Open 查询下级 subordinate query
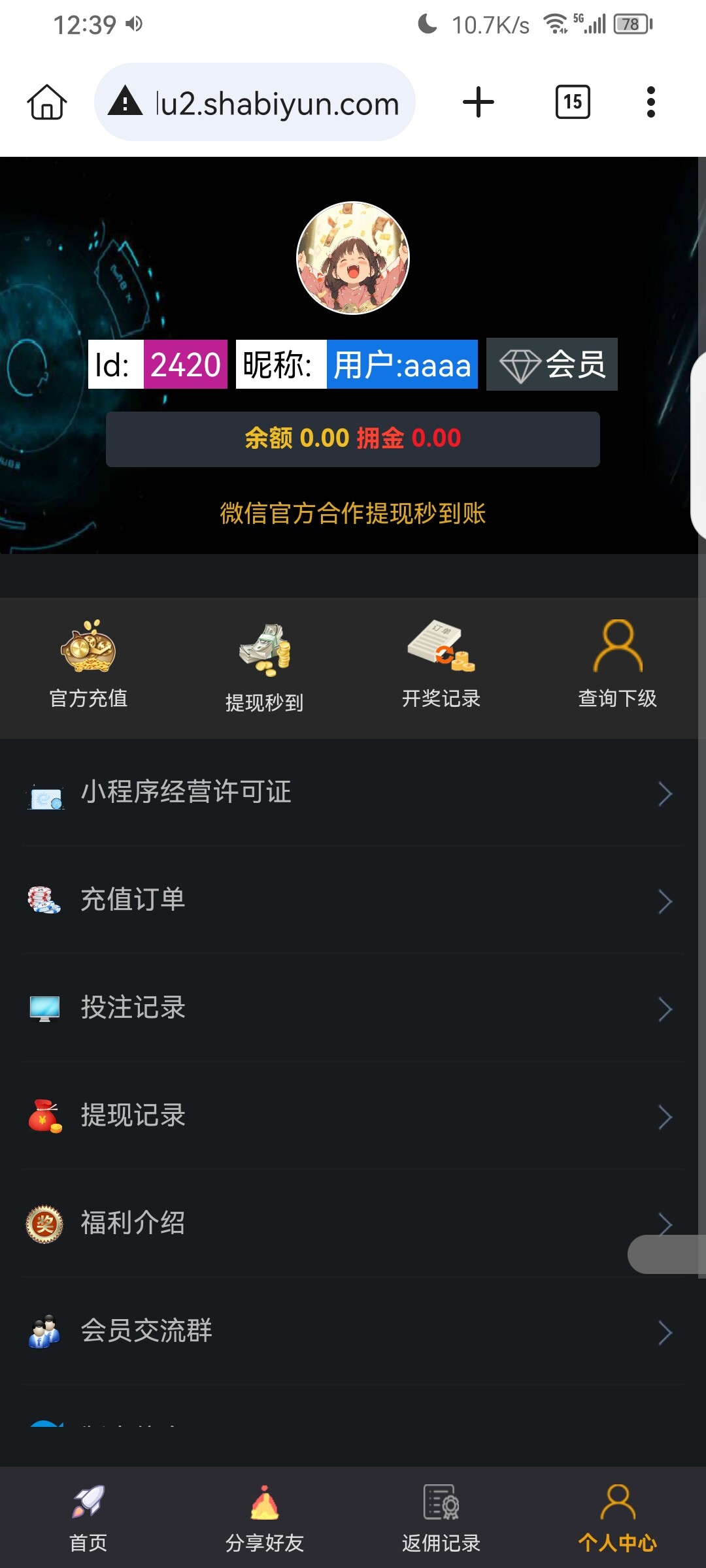This screenshot has width=706, height=1568. coord(618,664)
